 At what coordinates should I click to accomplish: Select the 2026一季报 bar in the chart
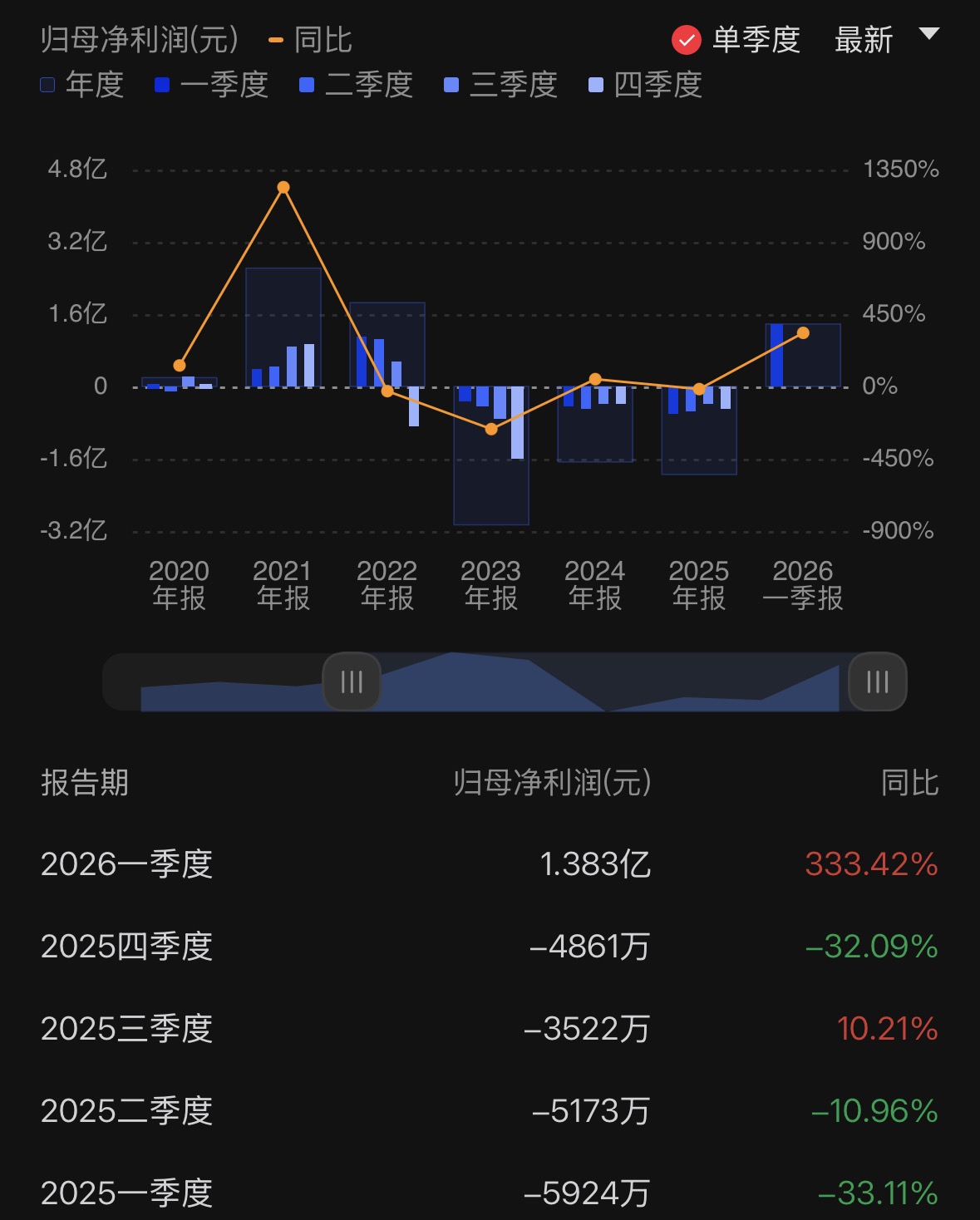[802, 356]
